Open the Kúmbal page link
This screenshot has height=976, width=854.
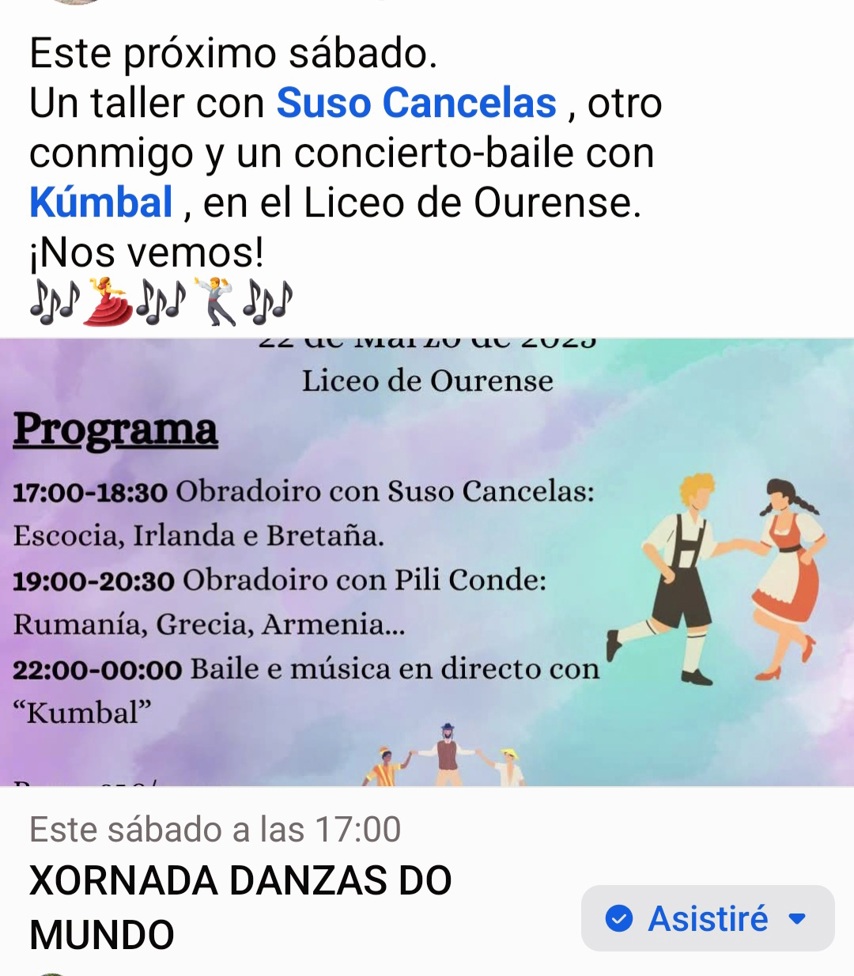[101, 203]
